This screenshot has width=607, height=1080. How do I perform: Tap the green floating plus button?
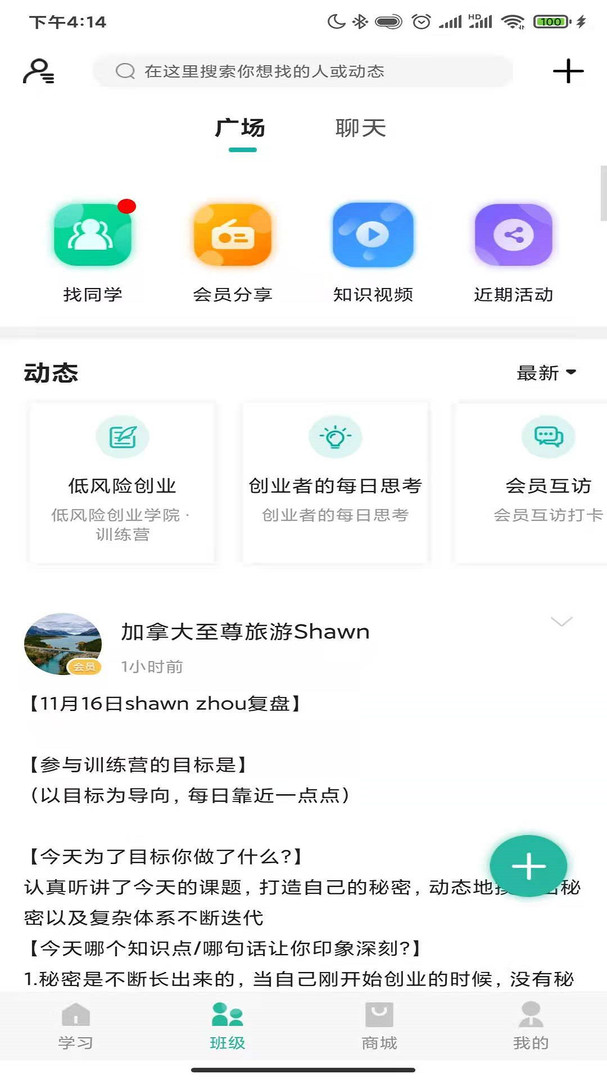[528, 866]
